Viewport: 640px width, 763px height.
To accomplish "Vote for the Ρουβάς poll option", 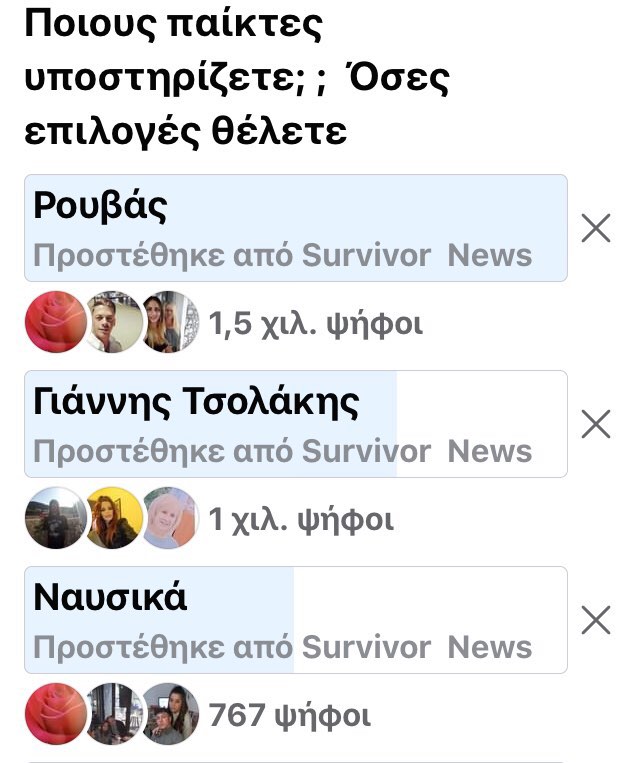I will coord(296,228).
